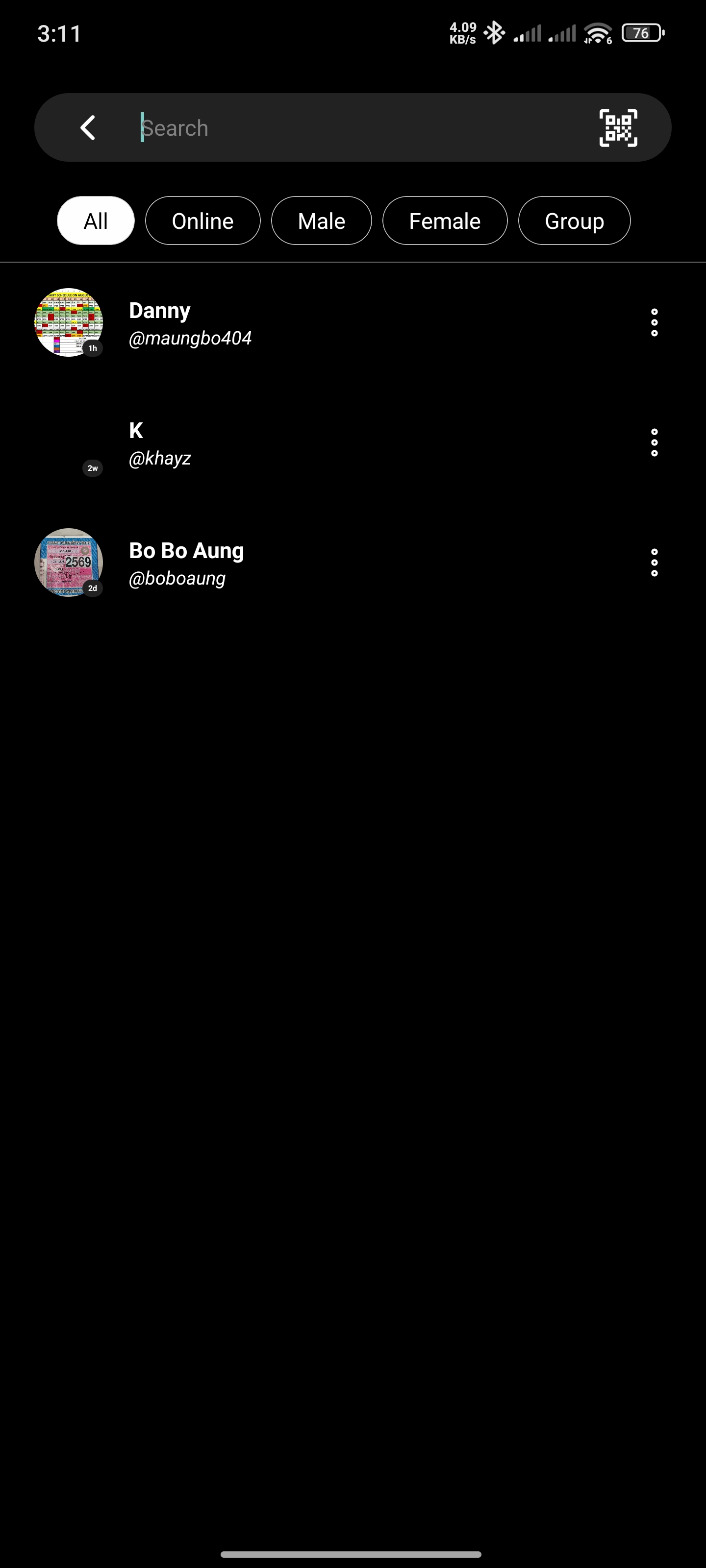Switch to the Group filter tab
Image resolution: width=706 pixels, height=1568 pixels.
[573, 221]
